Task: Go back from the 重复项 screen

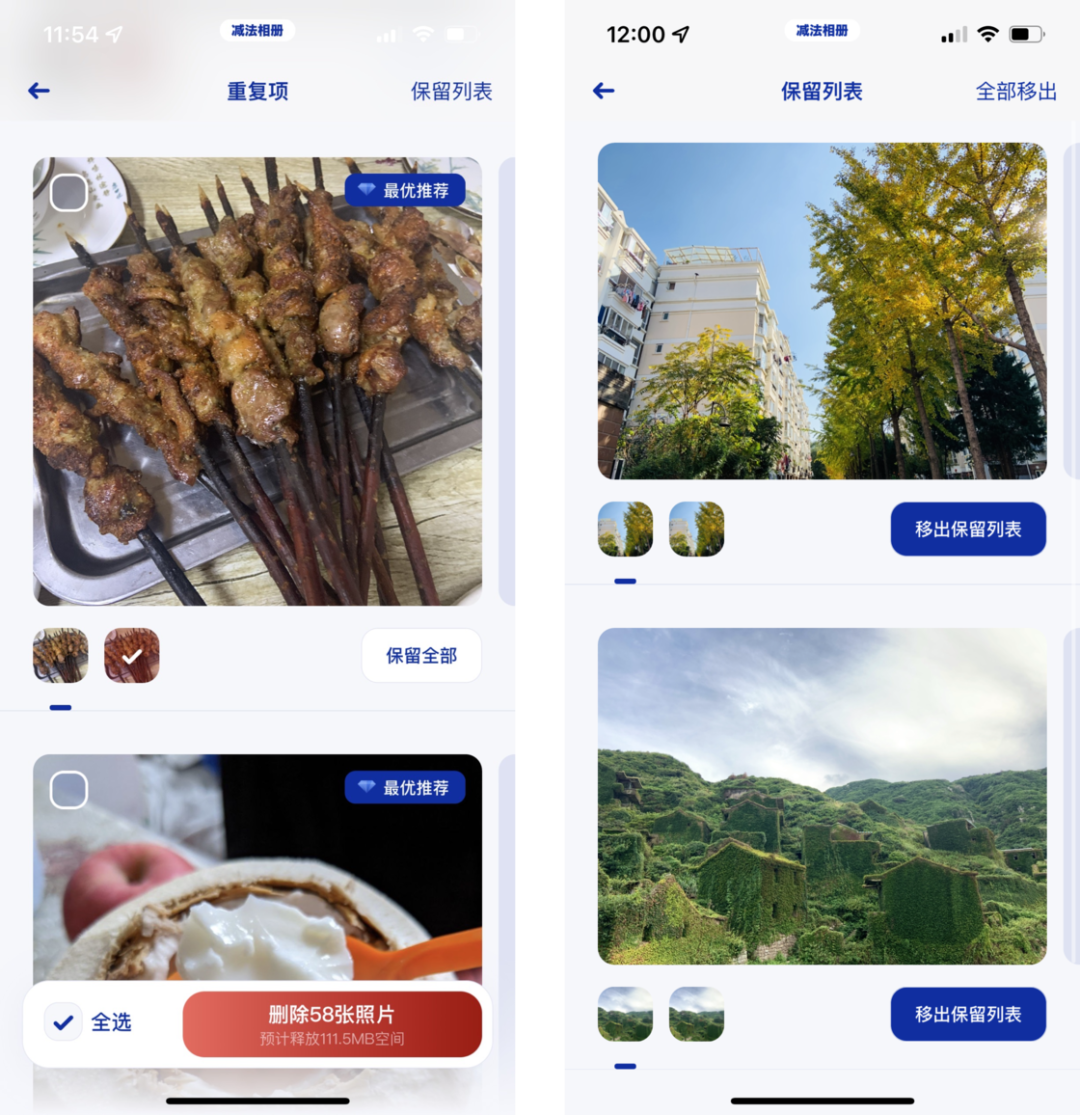Action: pos(39,91)
